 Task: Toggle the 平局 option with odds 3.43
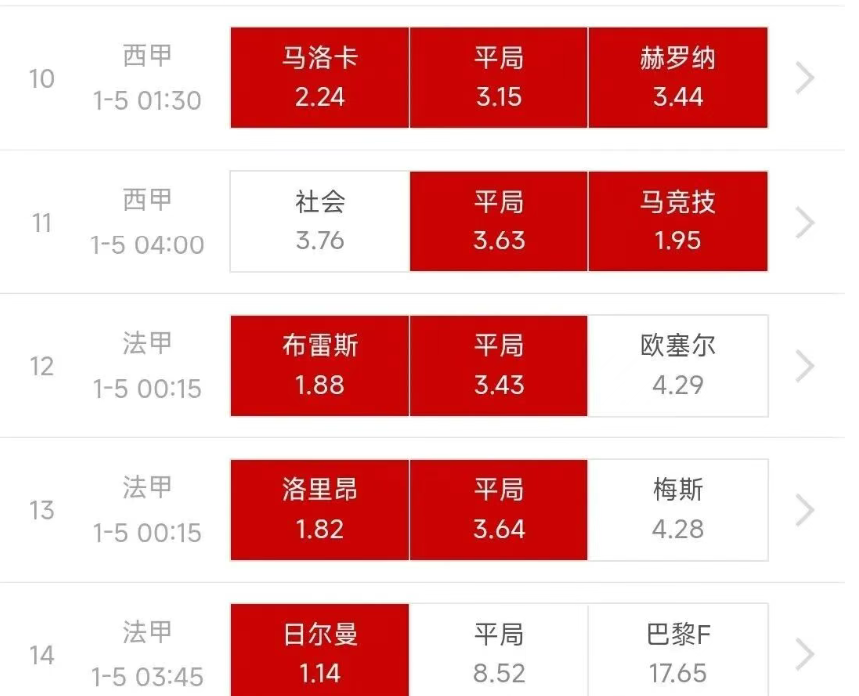point(499,365)
